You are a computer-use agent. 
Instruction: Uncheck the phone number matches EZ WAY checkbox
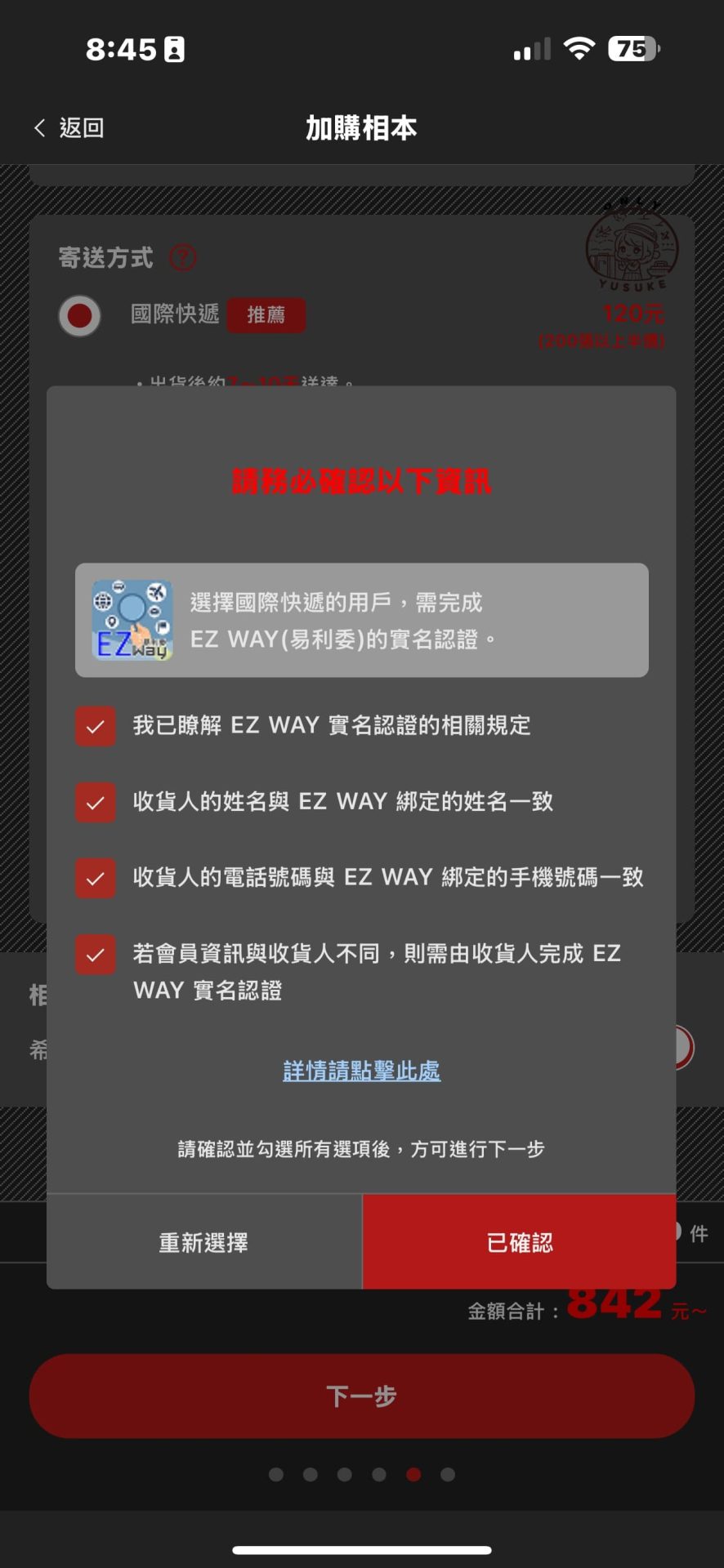click(x=95, y=878)
